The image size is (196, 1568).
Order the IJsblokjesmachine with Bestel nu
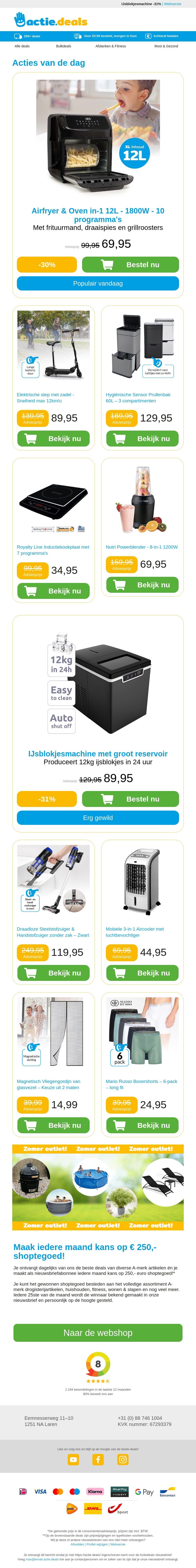tap(130, 799)
